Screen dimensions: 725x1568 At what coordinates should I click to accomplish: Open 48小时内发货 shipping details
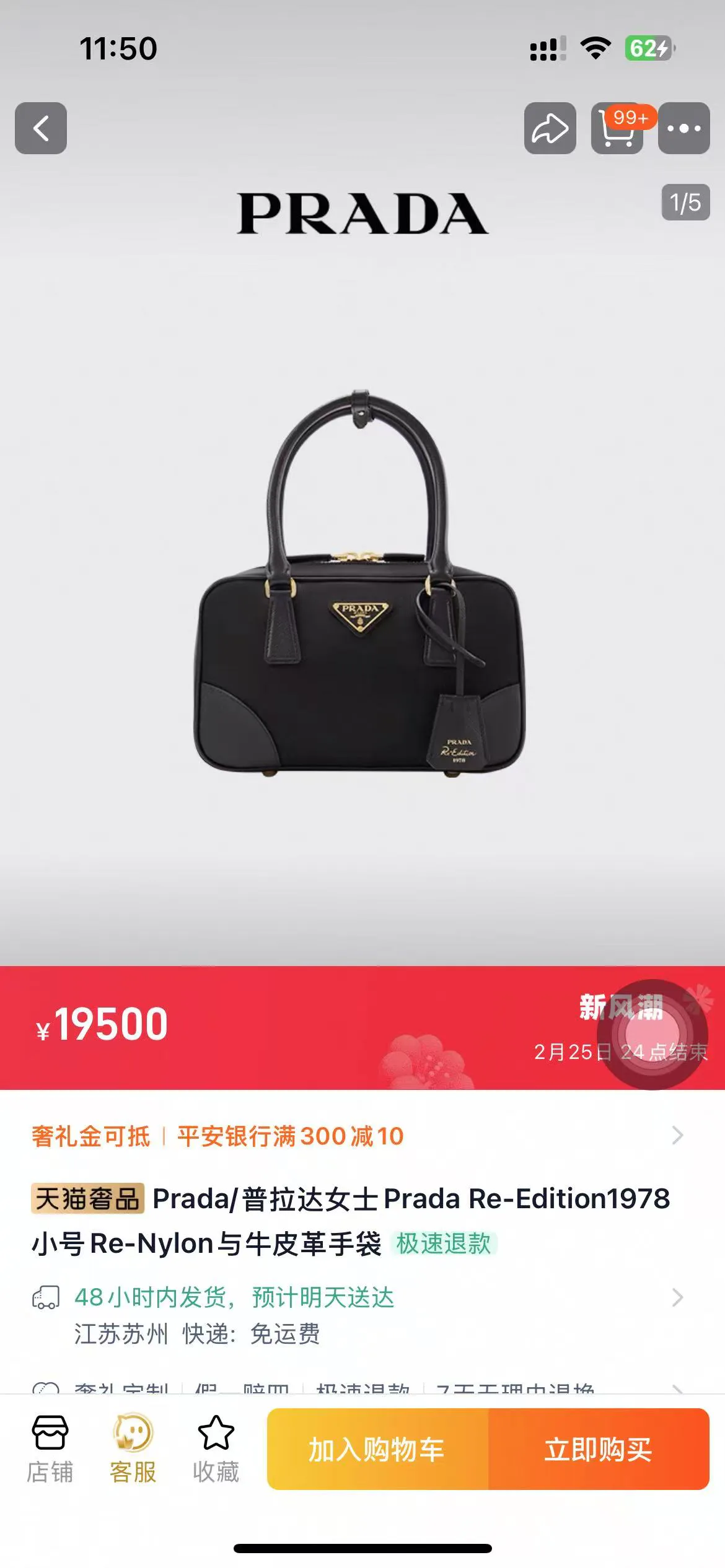362,1315
